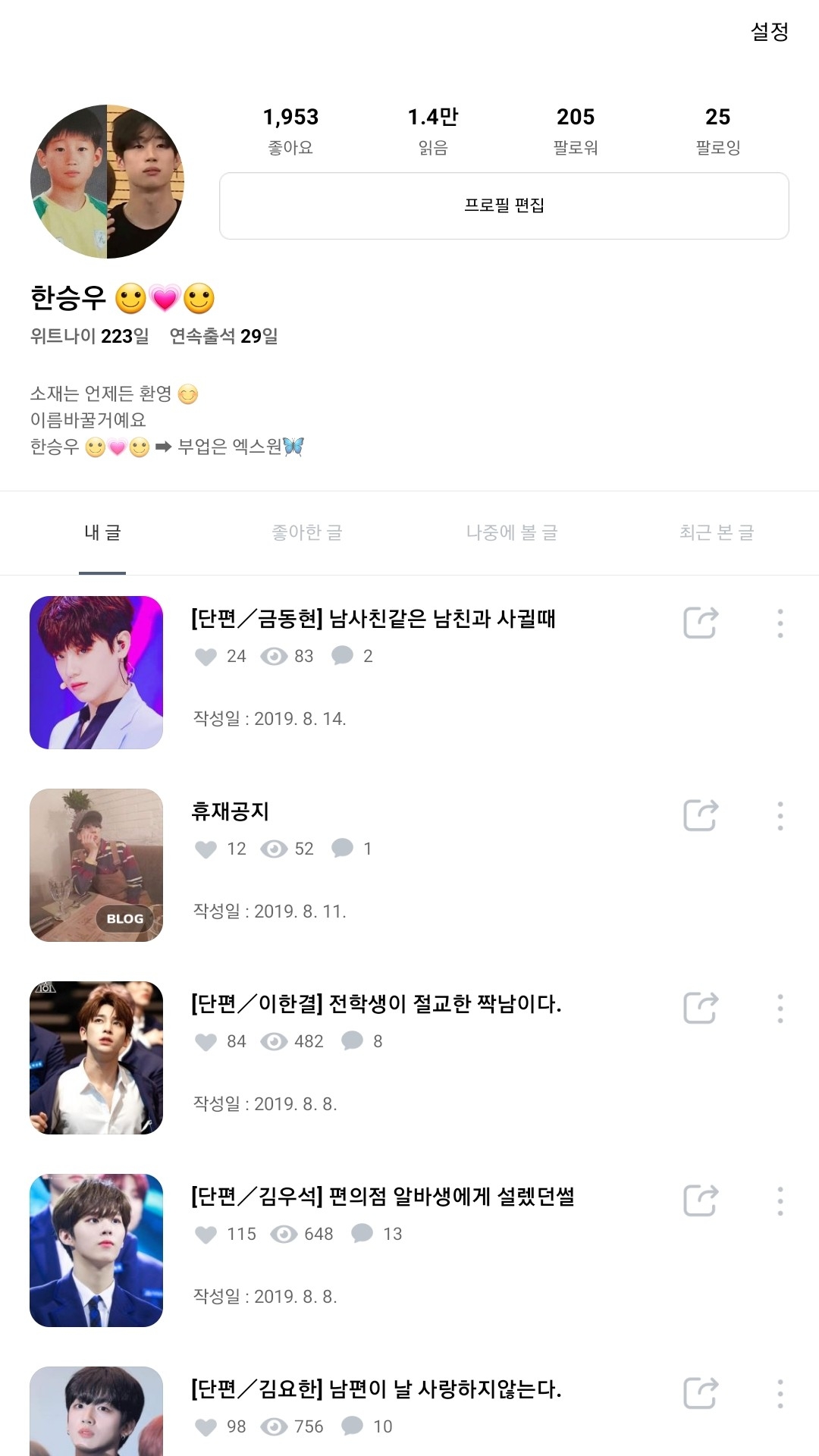The image size is (819, 1456).
Task: Open more options for 휴재공지
Action: pyautogui.click(x=780, y=816)
